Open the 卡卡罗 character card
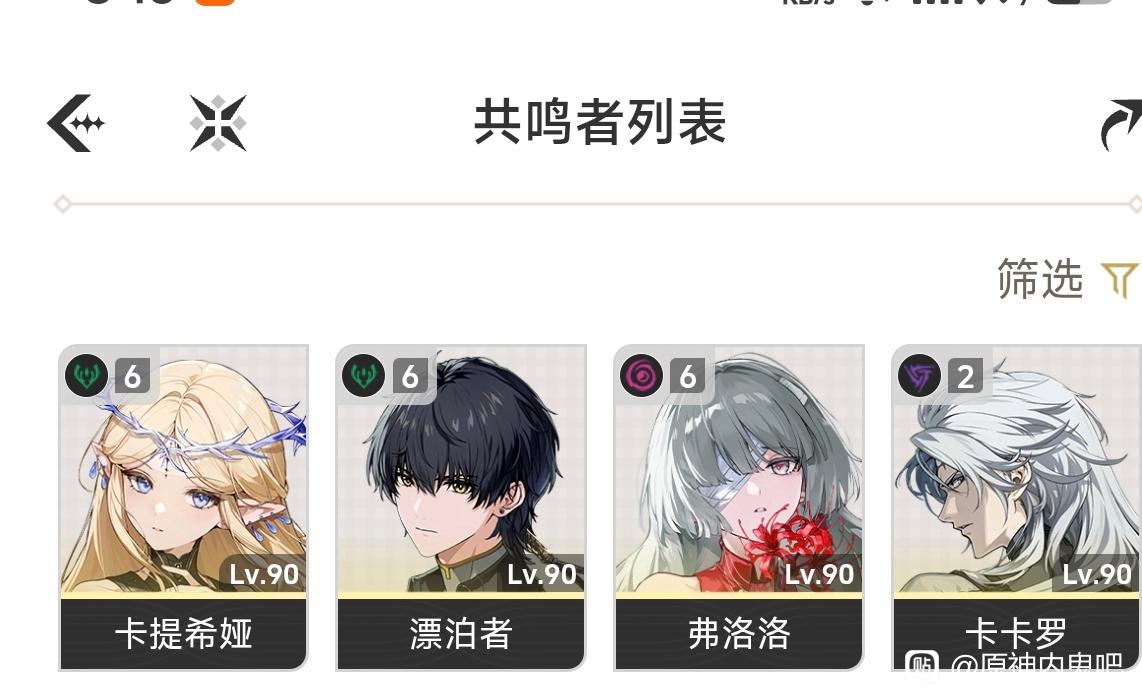 tap(1017, 507)
